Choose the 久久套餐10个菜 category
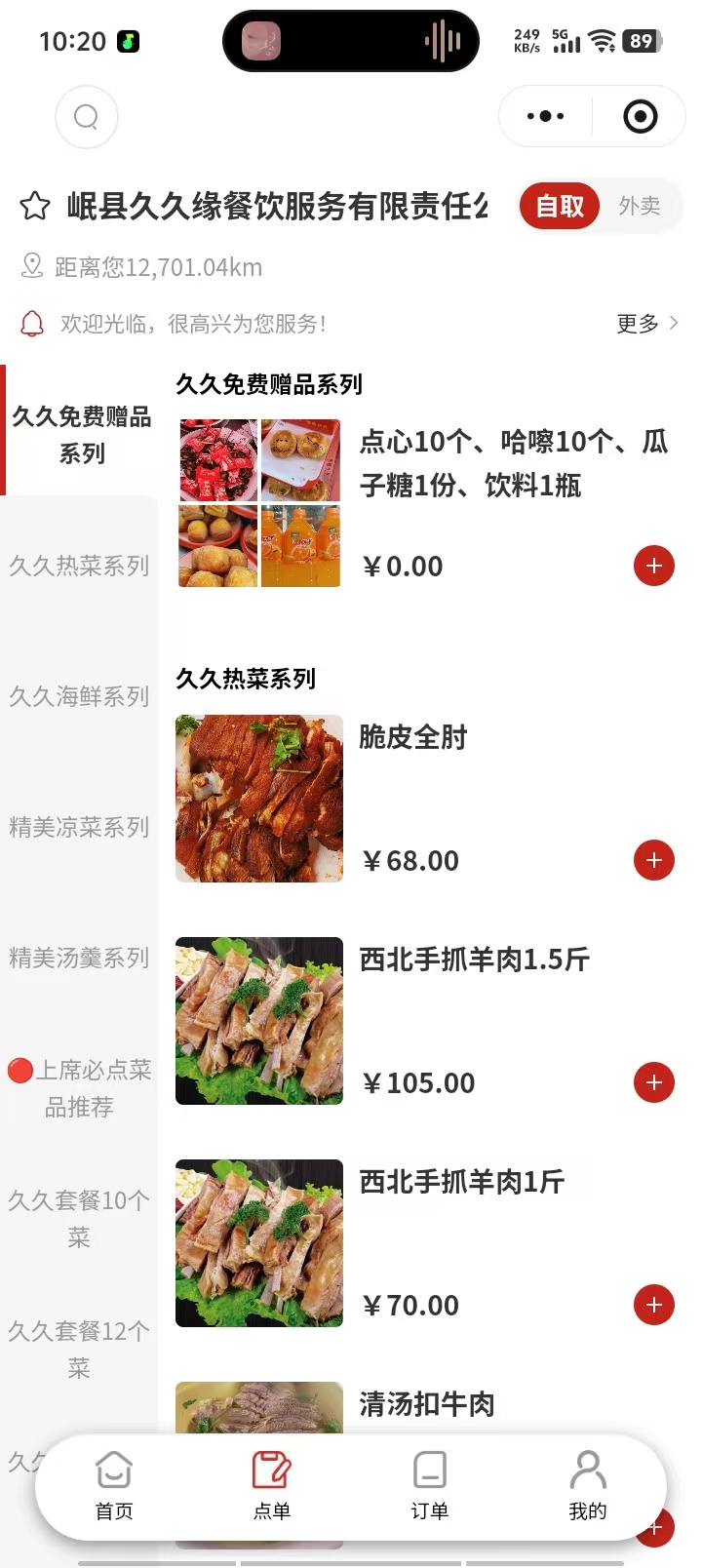Image resolution: width=702 pixels, height=1568 pixels. (x=79, y=1219)
